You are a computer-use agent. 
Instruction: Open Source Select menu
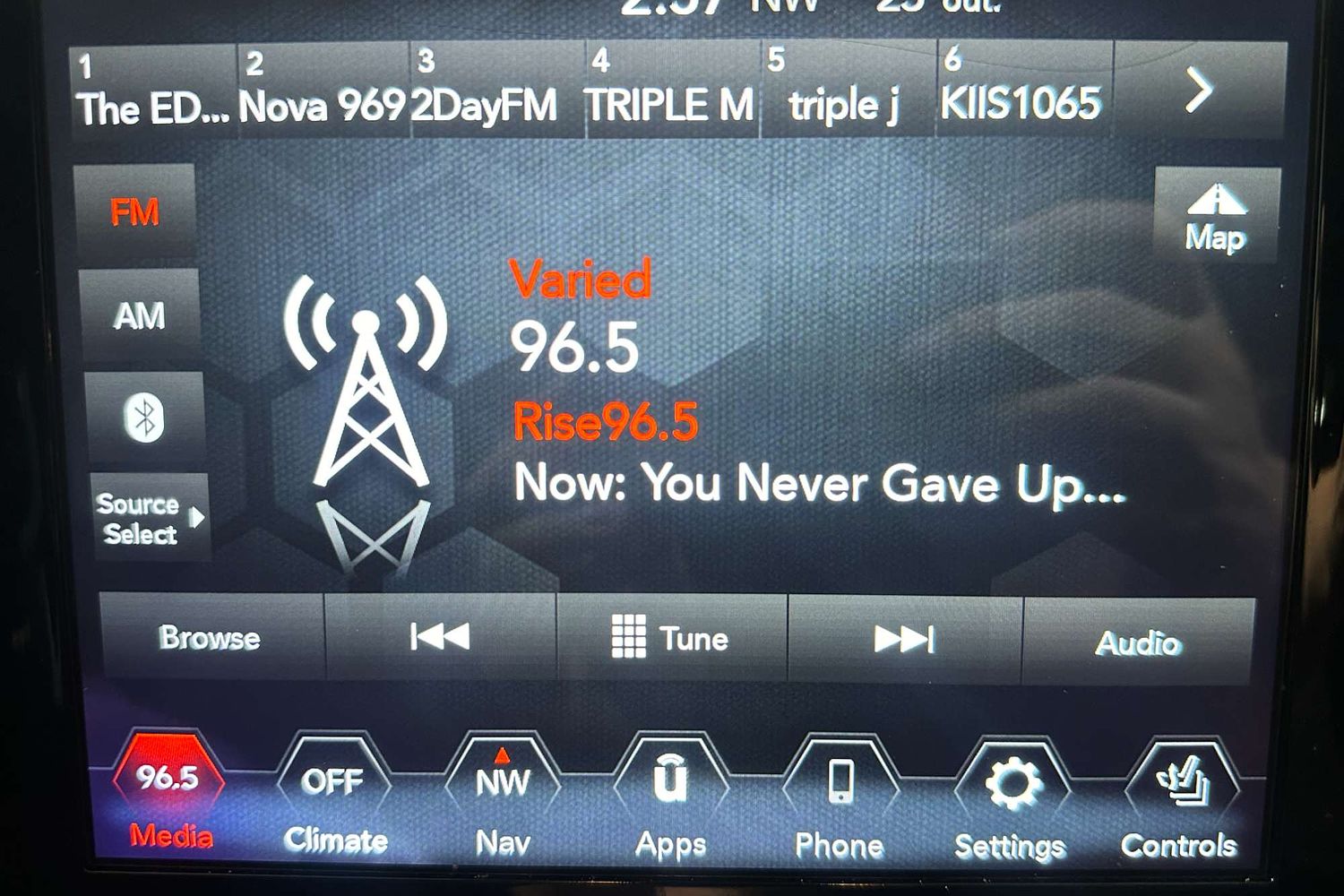click(149, 518)
